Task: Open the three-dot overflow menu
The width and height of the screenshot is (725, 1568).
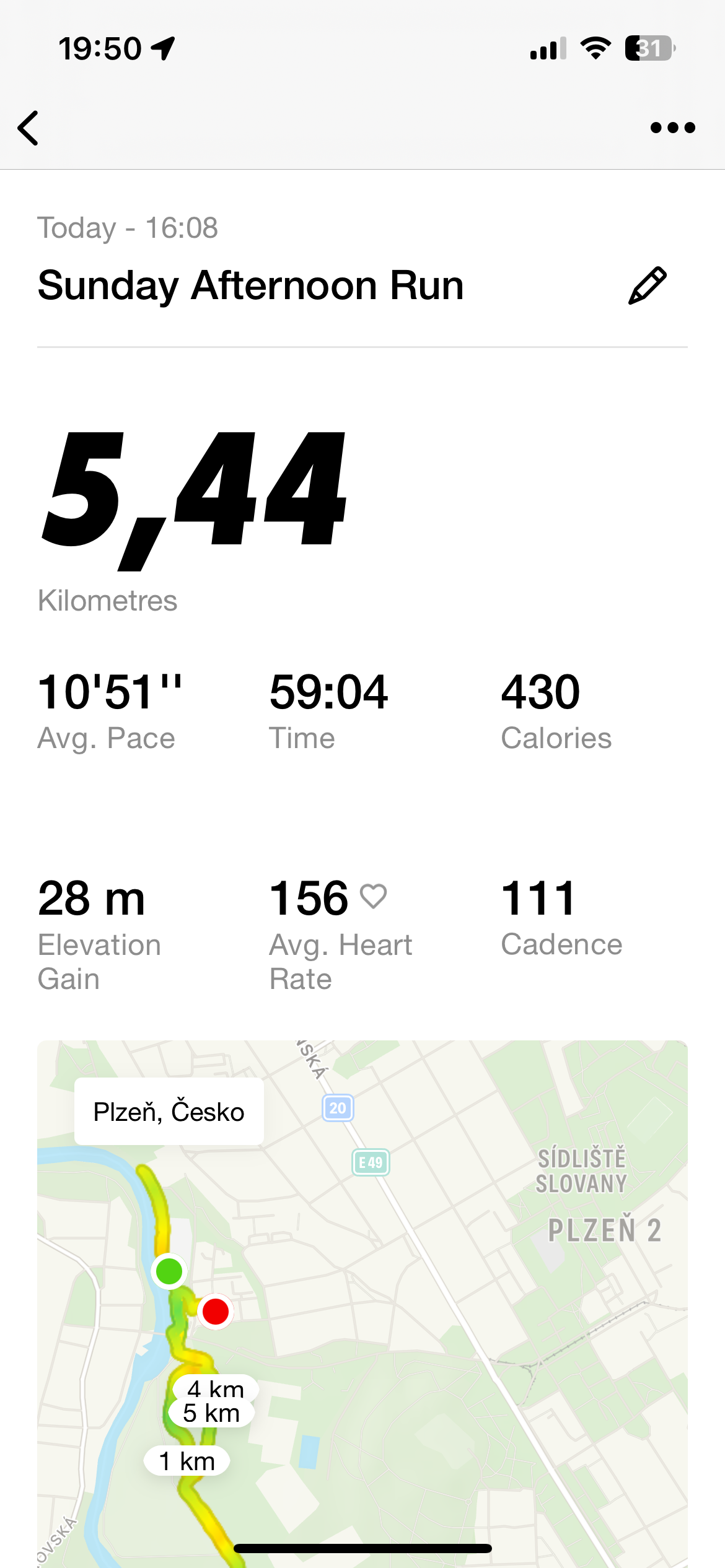Action: (x=672, y=128)
